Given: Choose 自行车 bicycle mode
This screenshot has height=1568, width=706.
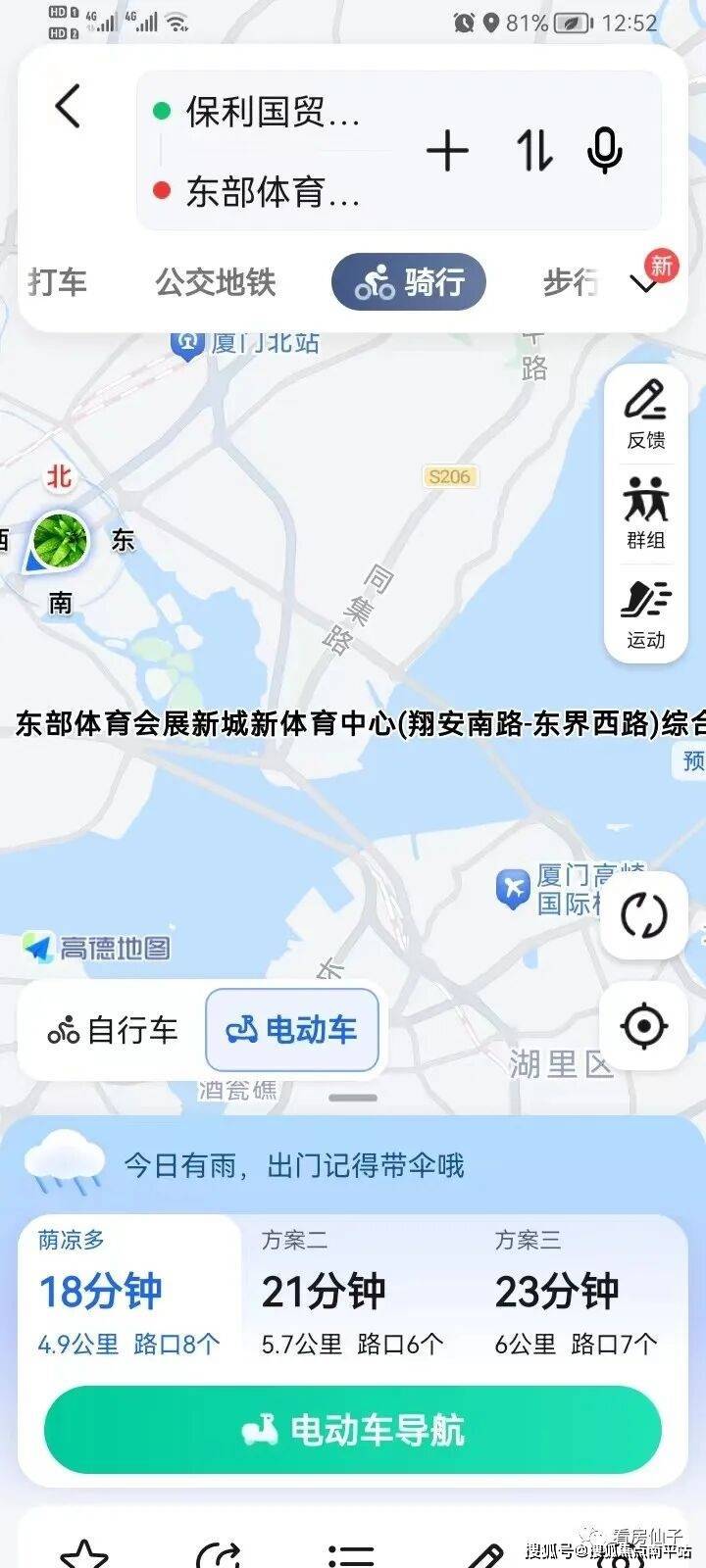Looking at the screenshot, I should (x=113, y=1030).
